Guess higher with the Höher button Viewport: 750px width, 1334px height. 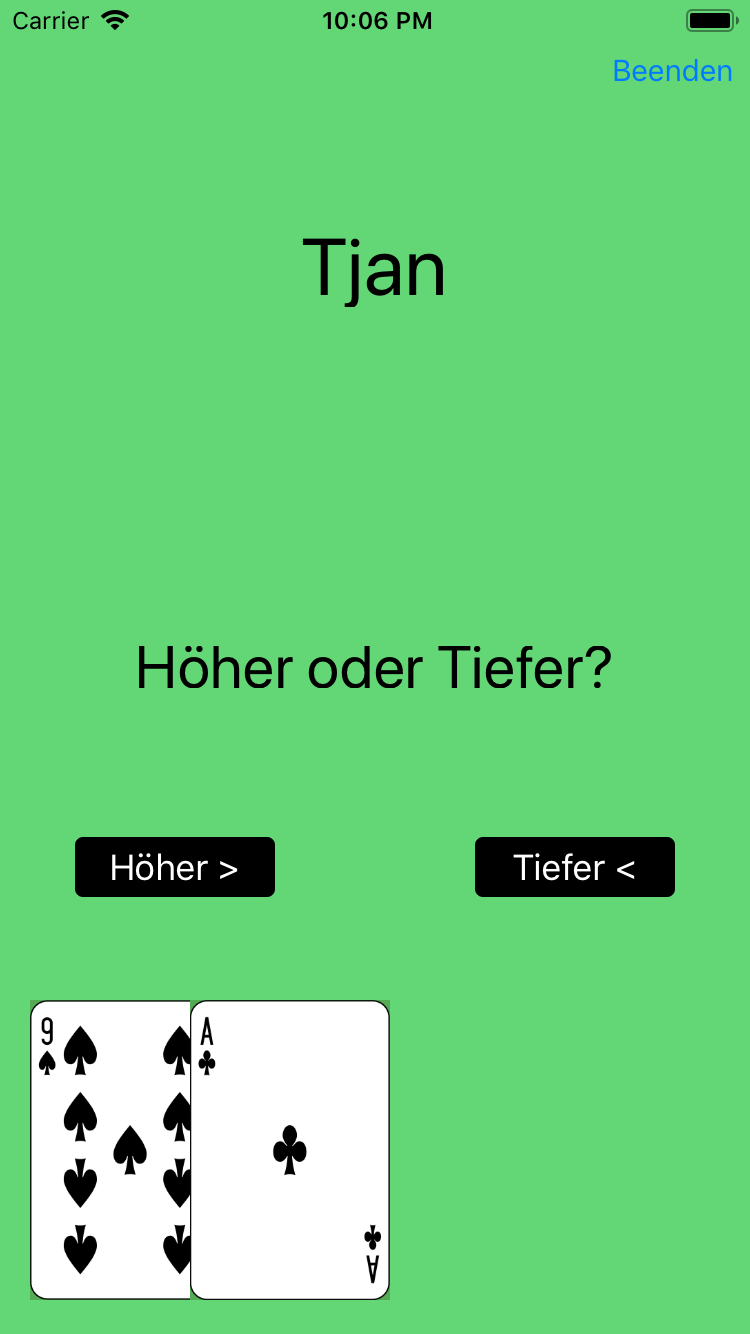[175, 867]
